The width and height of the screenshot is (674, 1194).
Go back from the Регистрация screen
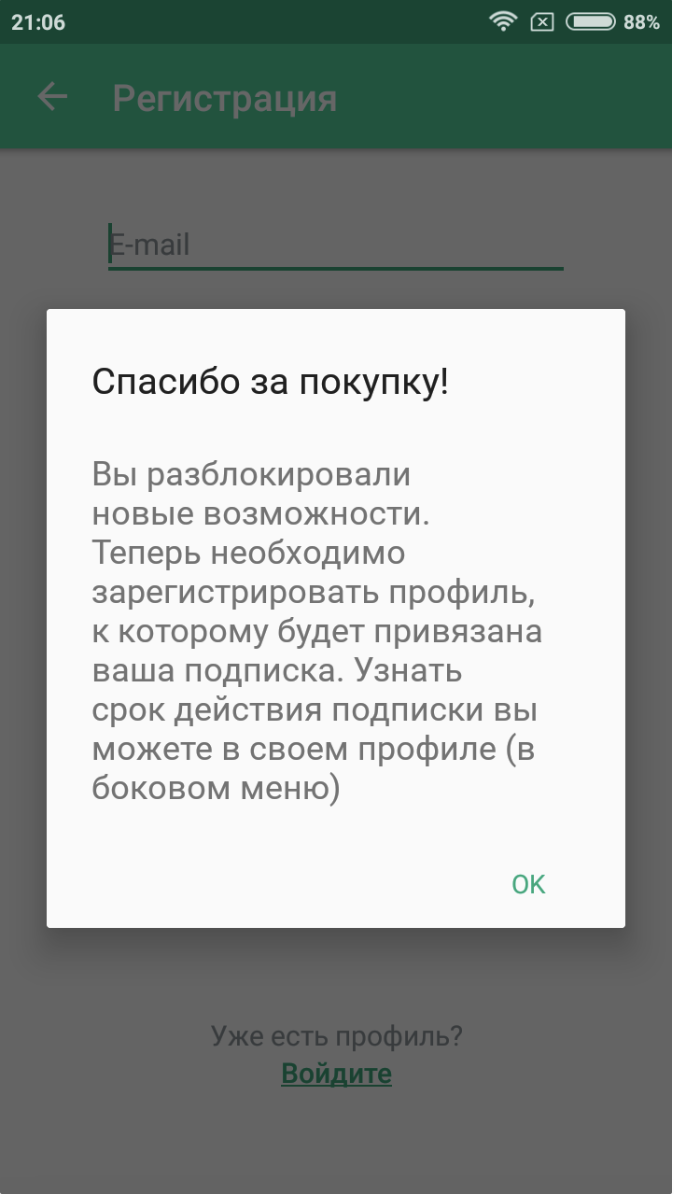pyautogui.click(x=52, y=98)
